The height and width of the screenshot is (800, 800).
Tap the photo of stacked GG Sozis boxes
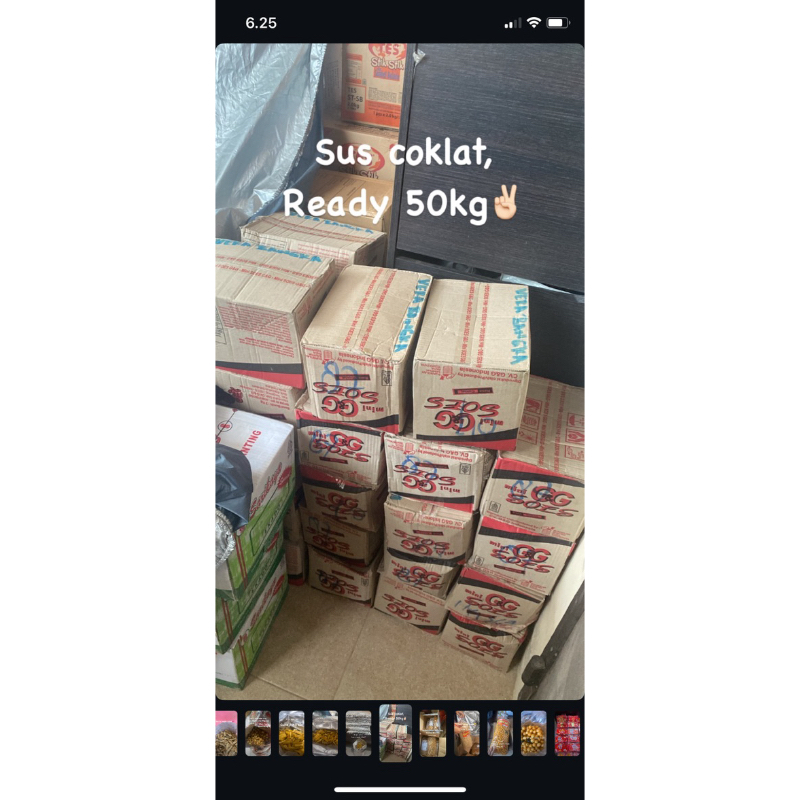tap(400, 371)
